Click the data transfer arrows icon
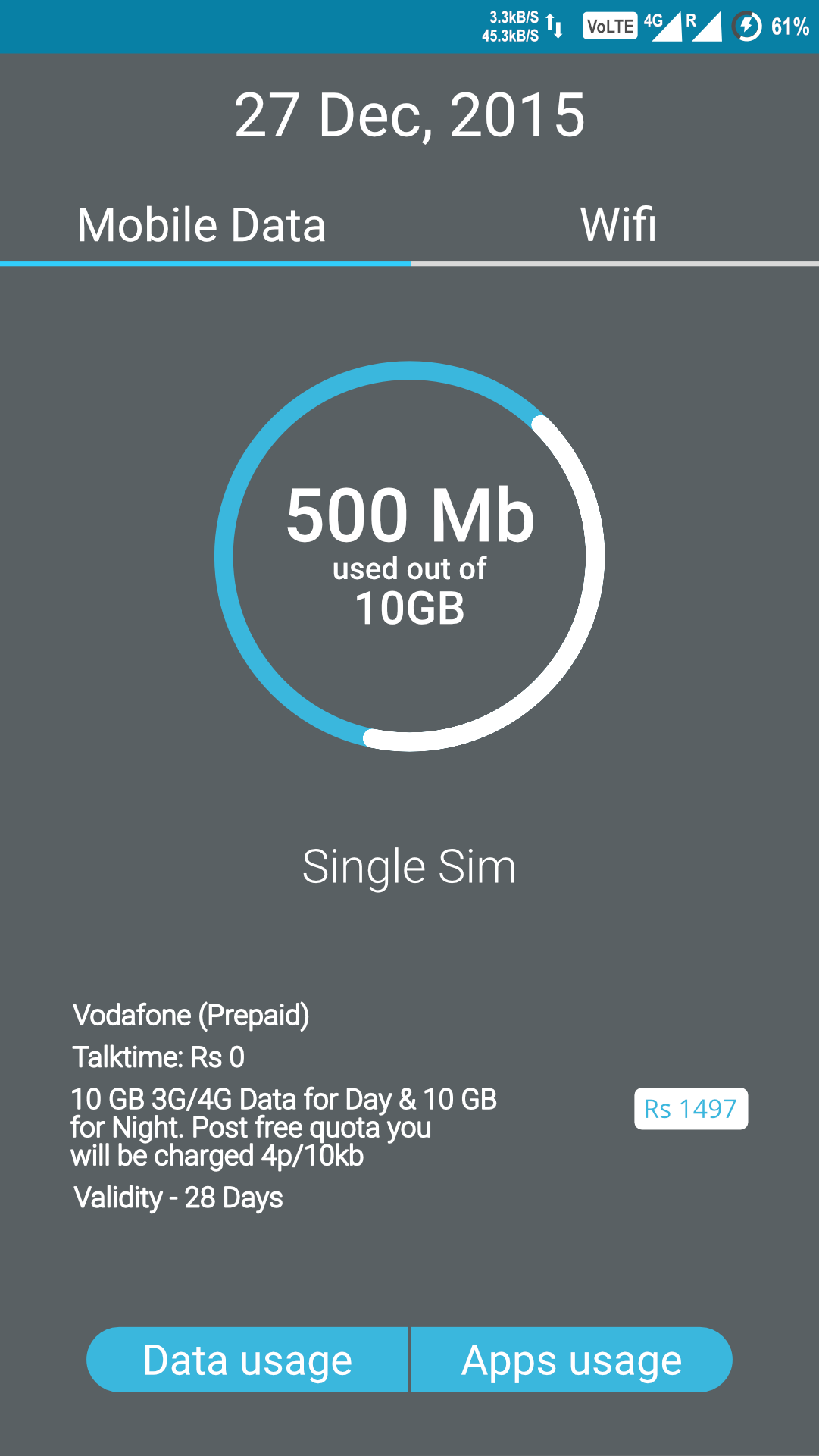This screenshot has width=819, height=1456. (554, 25)
